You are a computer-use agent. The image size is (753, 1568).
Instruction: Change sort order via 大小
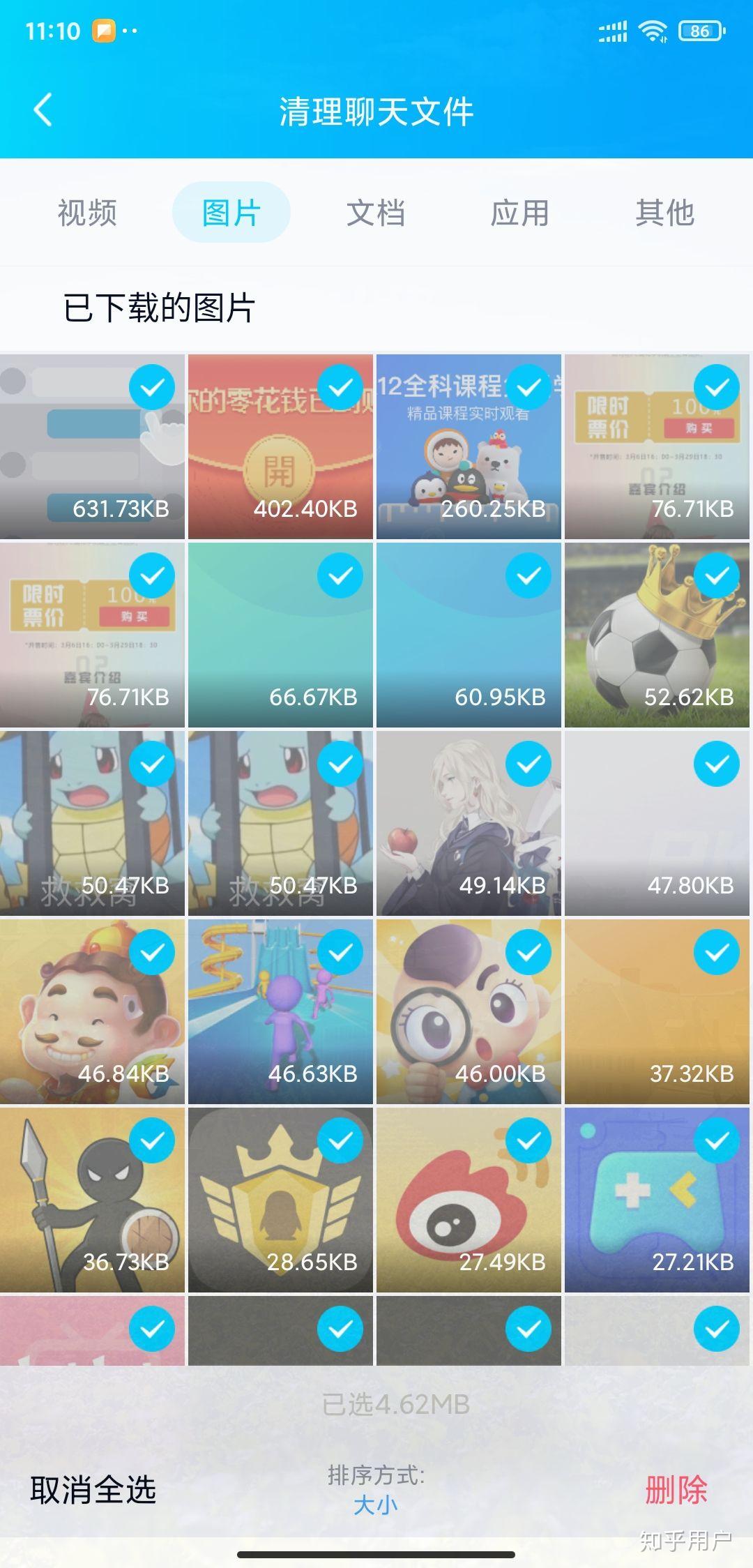coord(376,1505)
